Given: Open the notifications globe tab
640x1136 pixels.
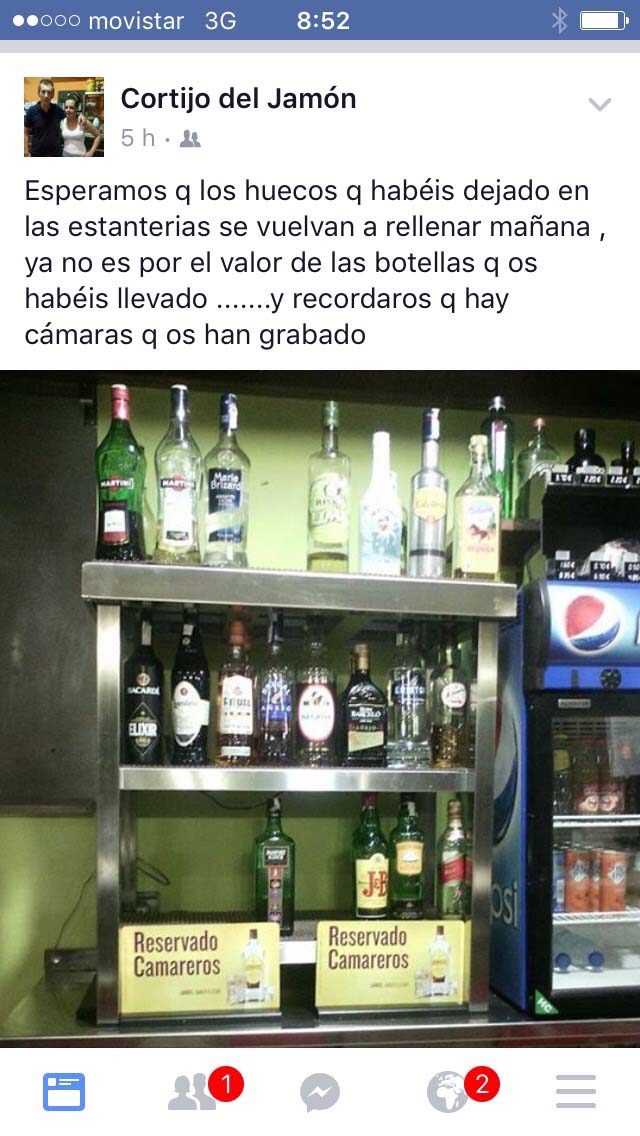Looking at the screenshot, I should pos(450,1091).
